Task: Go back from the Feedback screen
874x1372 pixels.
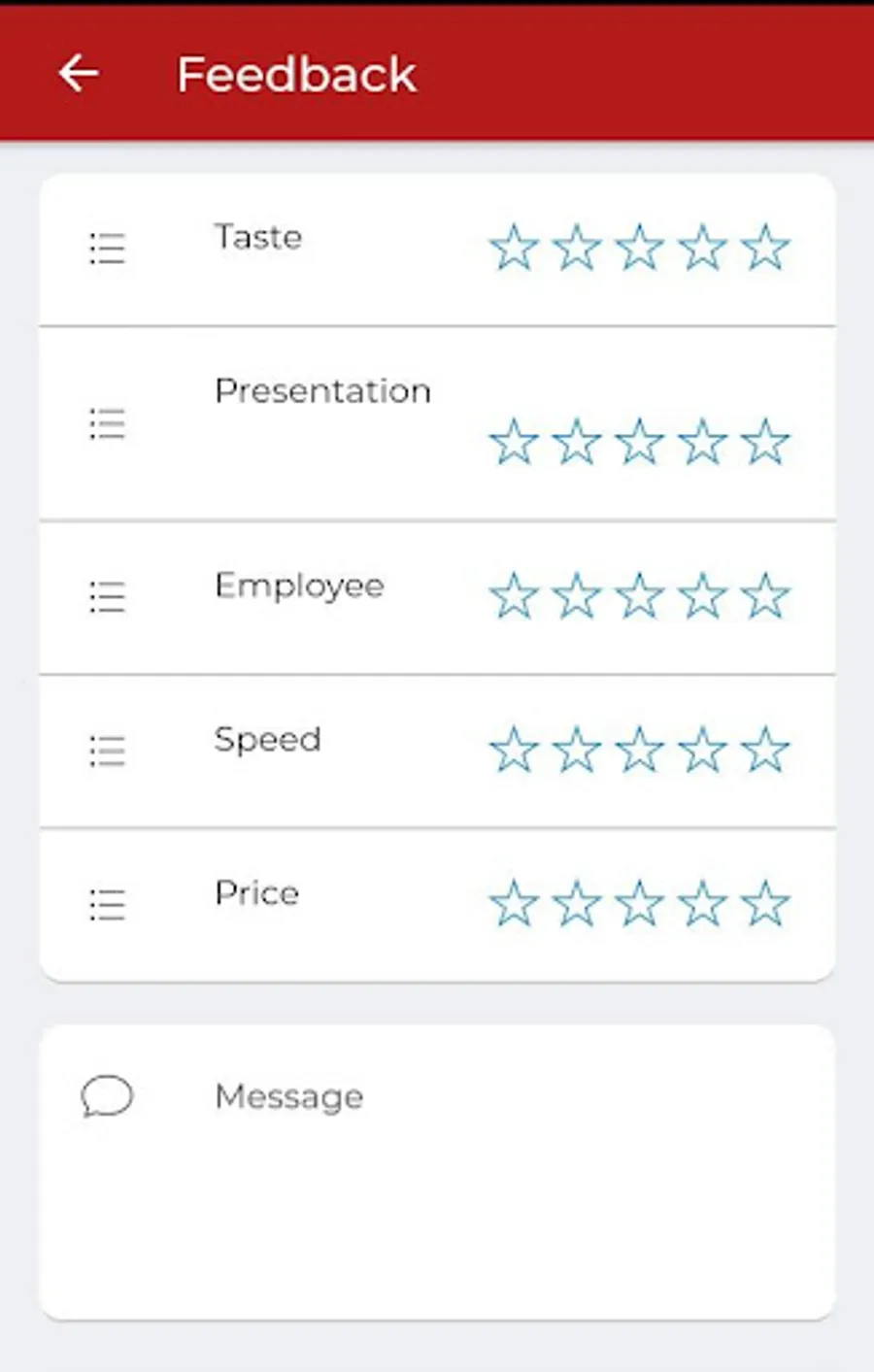Action: coord(79,74)
